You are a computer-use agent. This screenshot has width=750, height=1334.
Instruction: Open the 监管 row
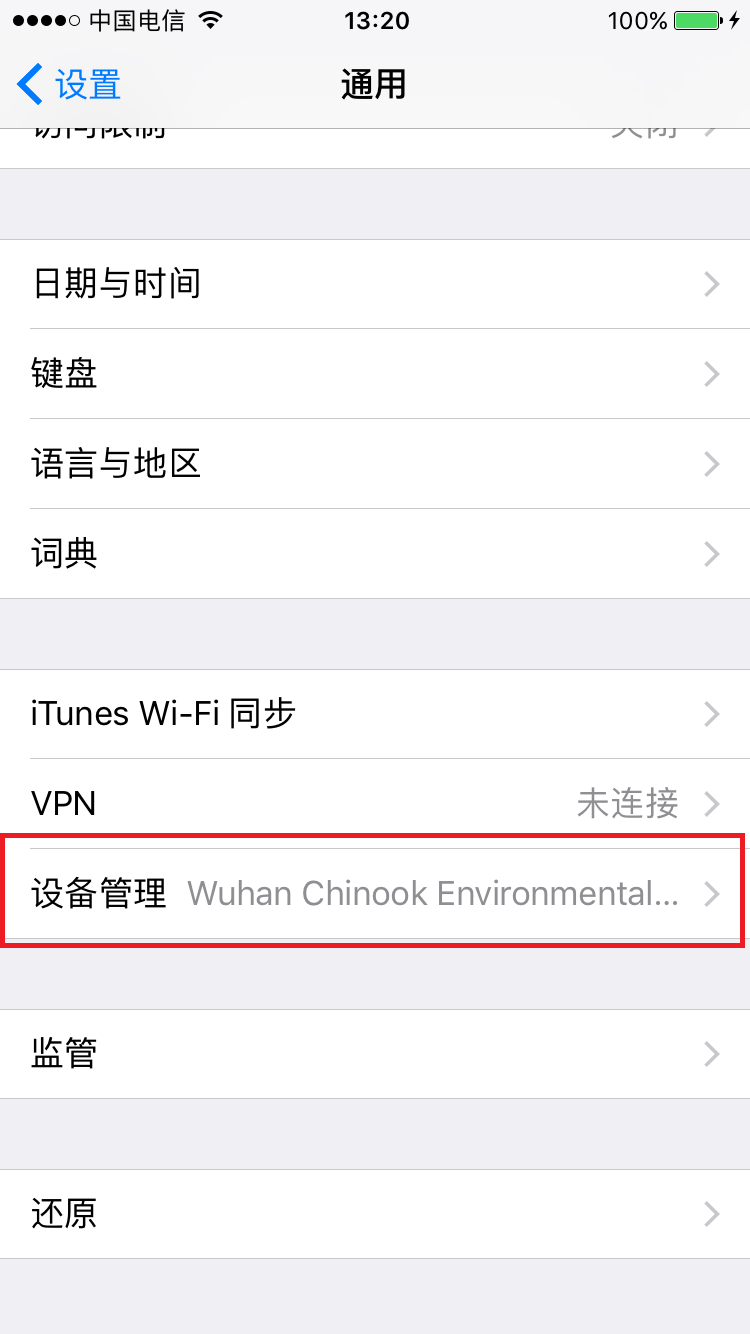pos(375,1054)
